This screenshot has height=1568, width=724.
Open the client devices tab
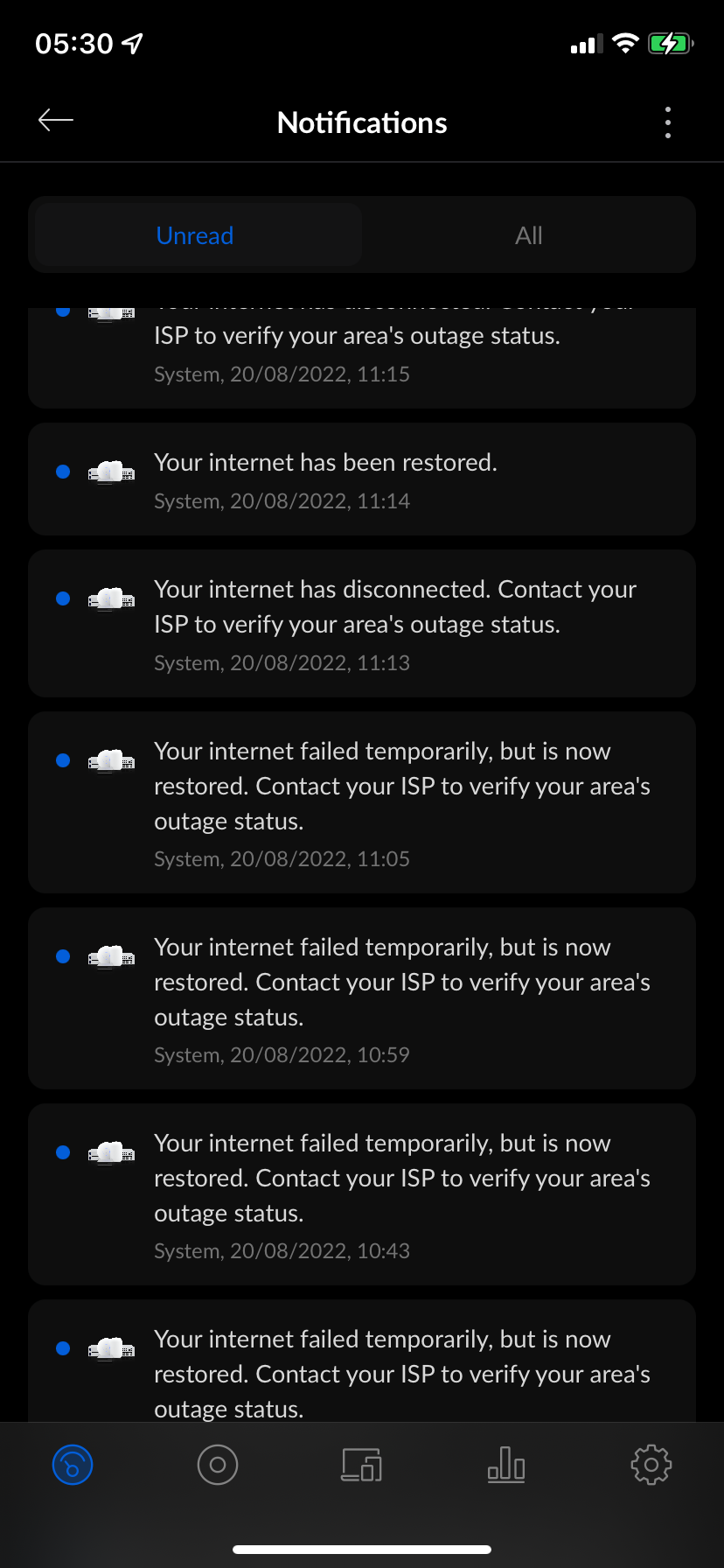tap(362, 1465)
